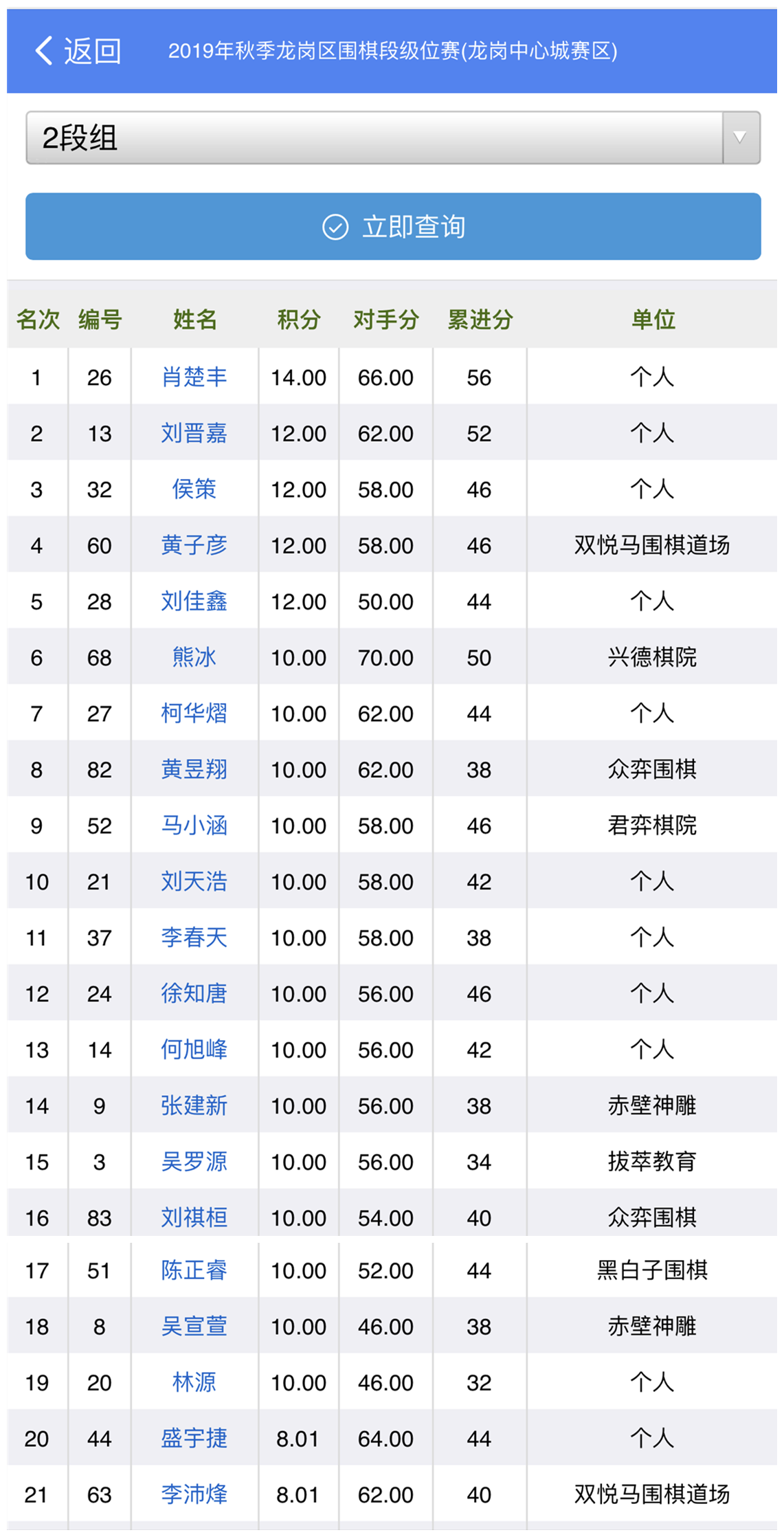View details for player 侯策
The height and width of the screenshot is (1537, 784).
[x=194, y=489]
